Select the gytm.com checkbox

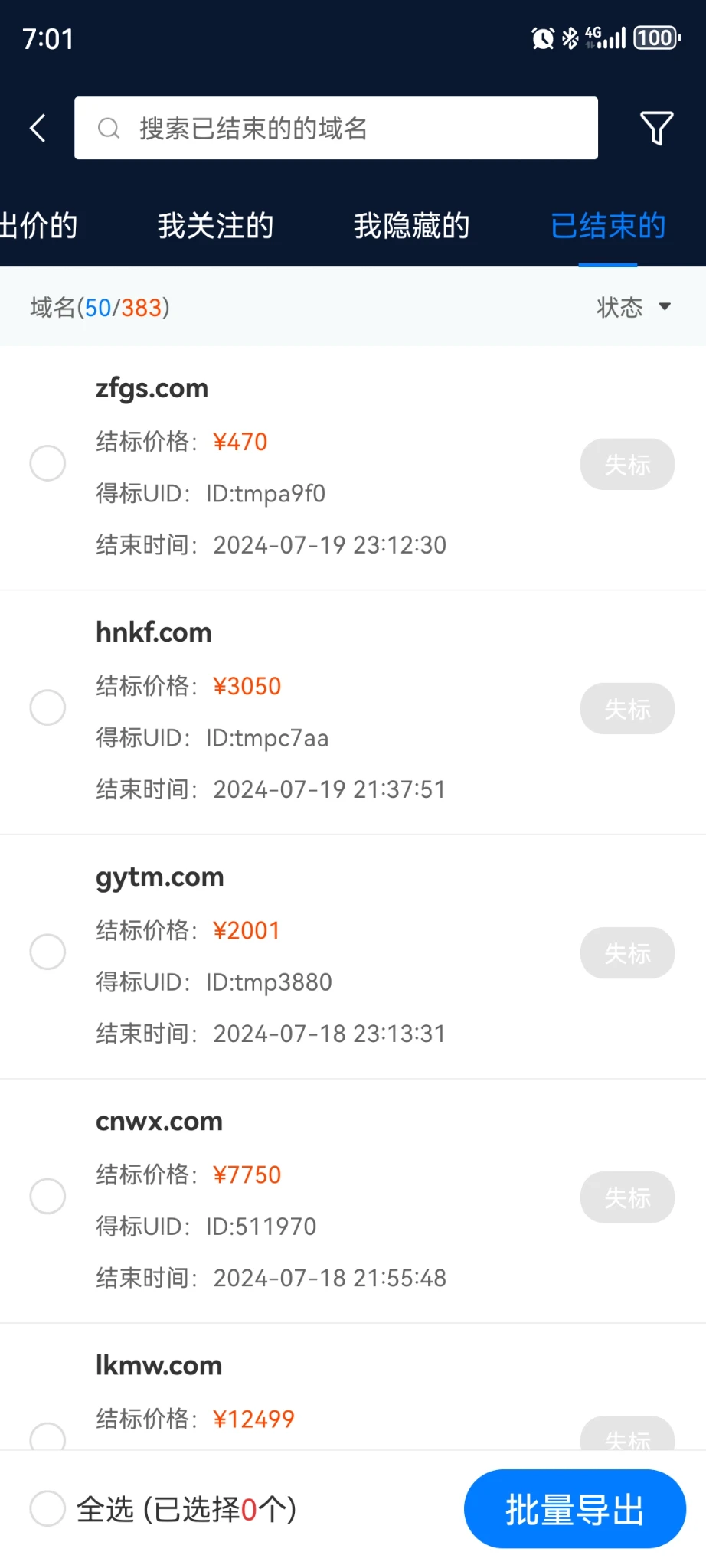(47, 952)
